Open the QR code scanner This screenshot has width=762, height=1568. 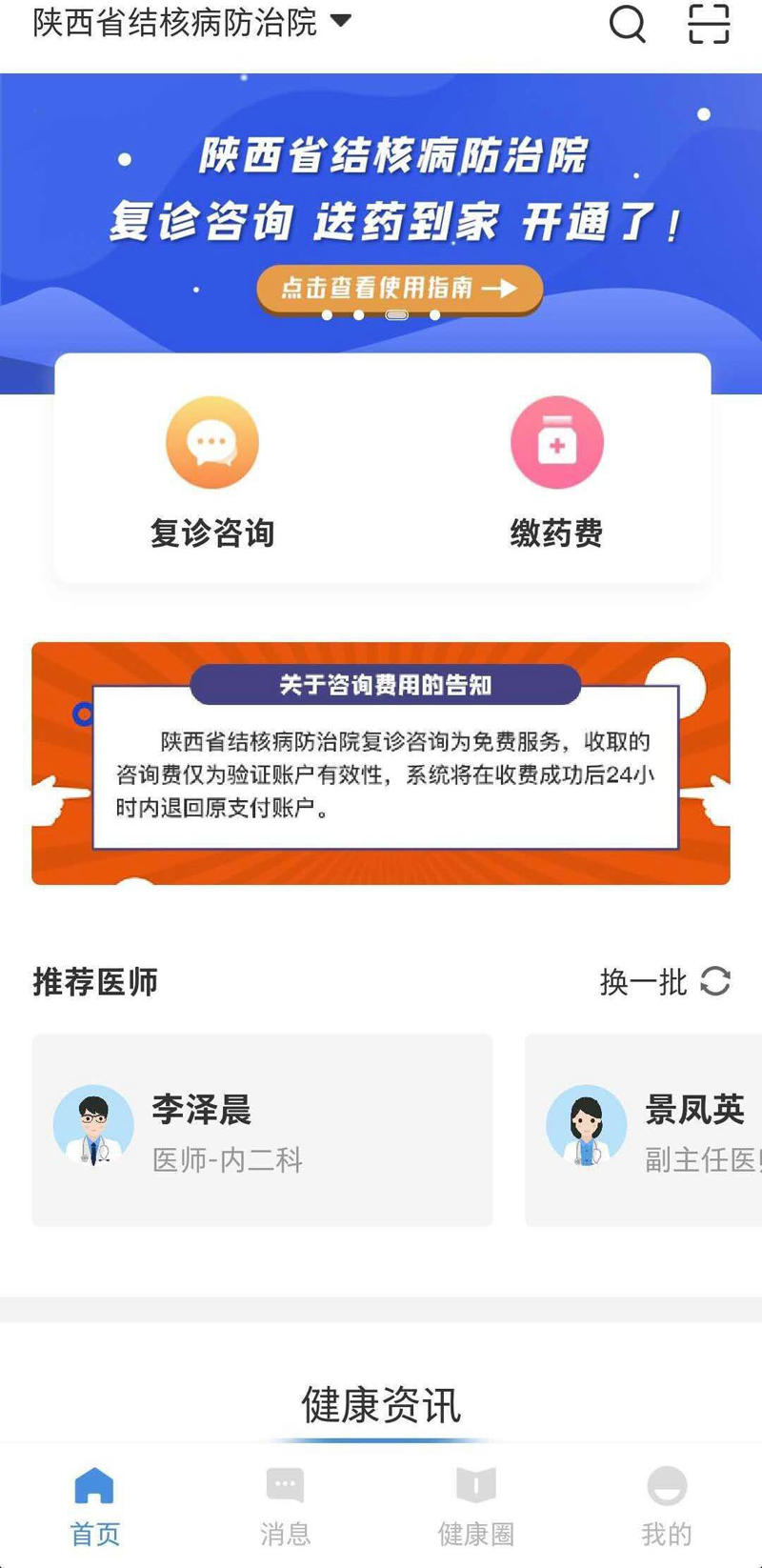tap(709, 24)
